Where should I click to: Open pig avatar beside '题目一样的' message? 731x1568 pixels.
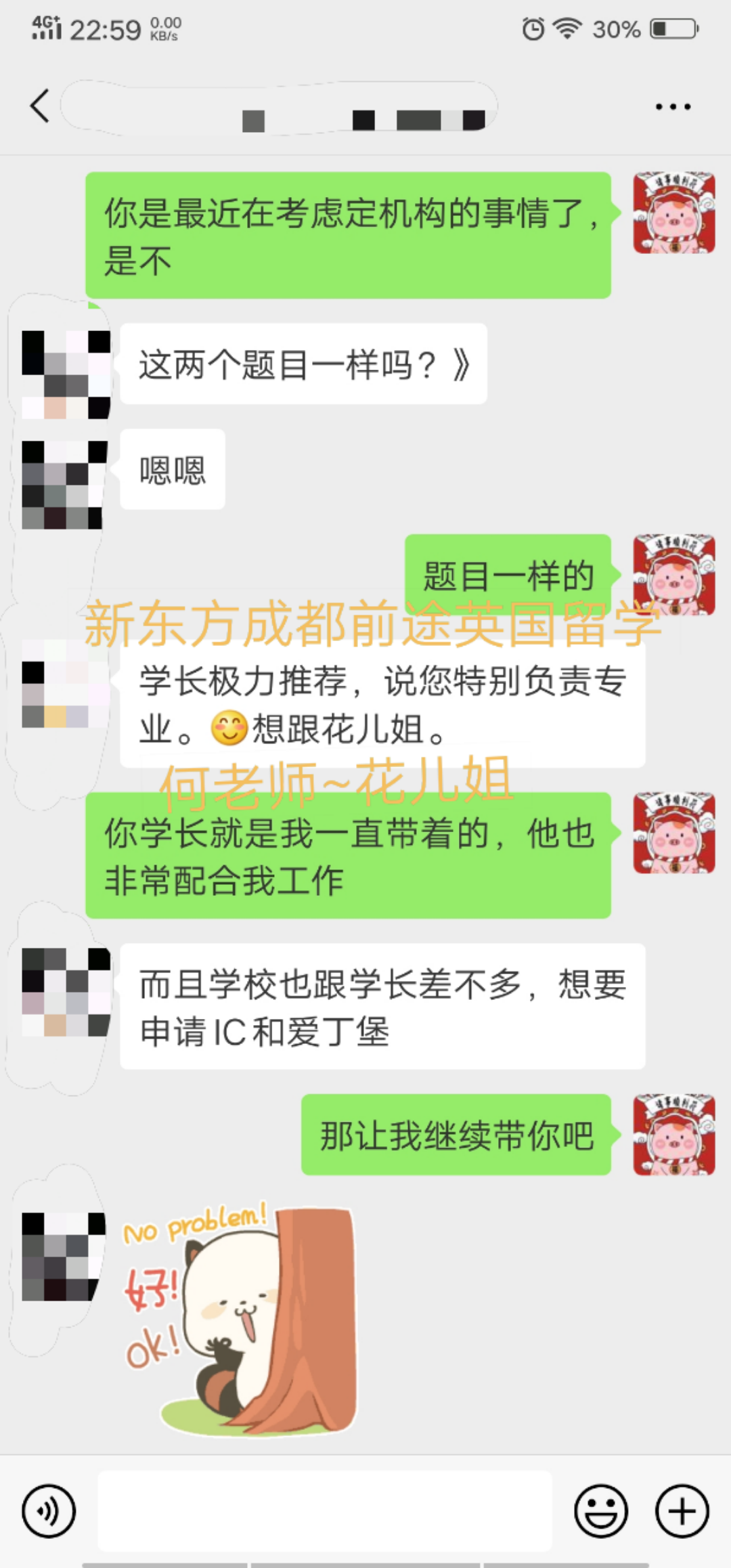click(674, 574)
